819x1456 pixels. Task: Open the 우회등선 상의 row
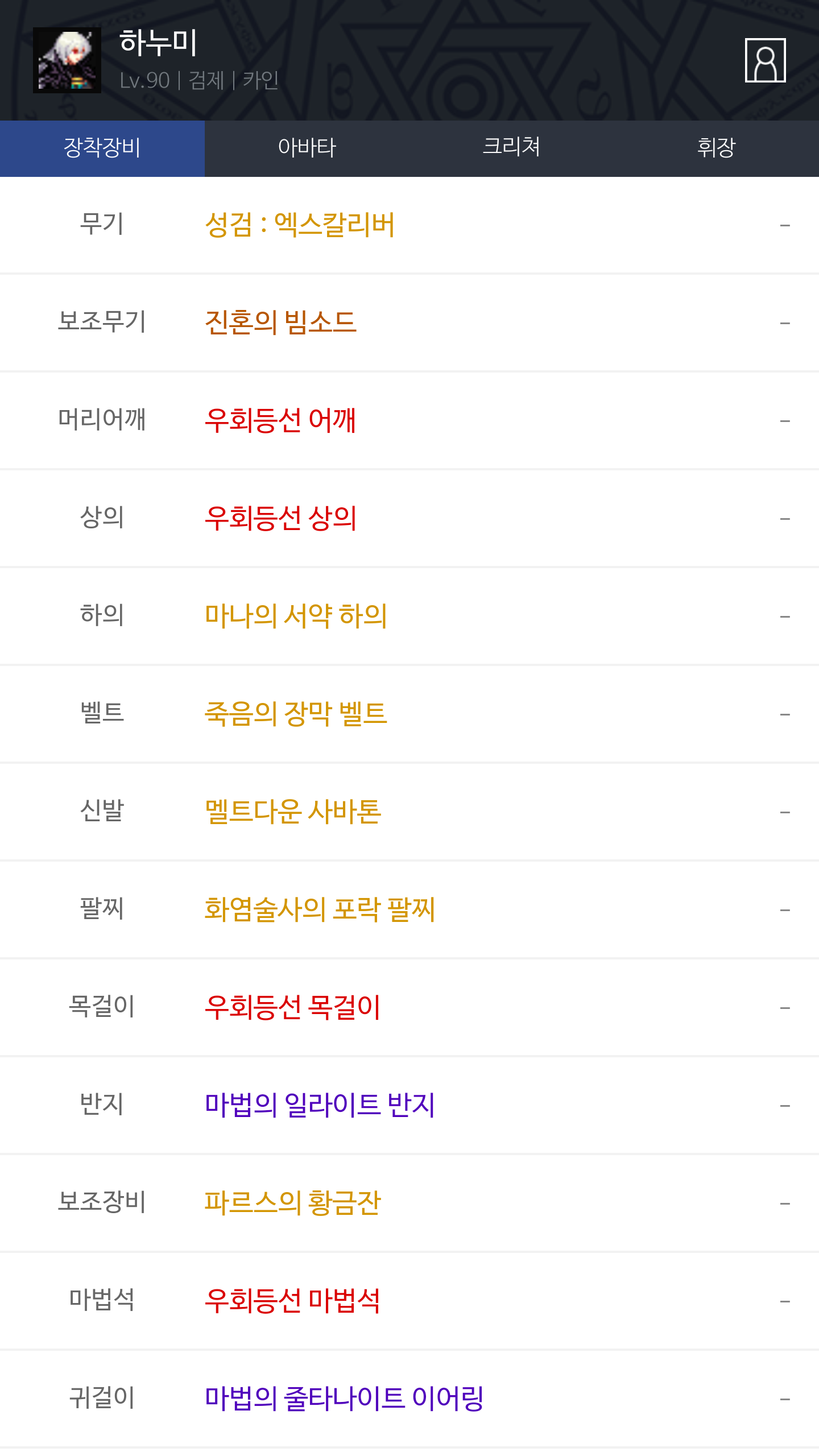coord(409,519)
